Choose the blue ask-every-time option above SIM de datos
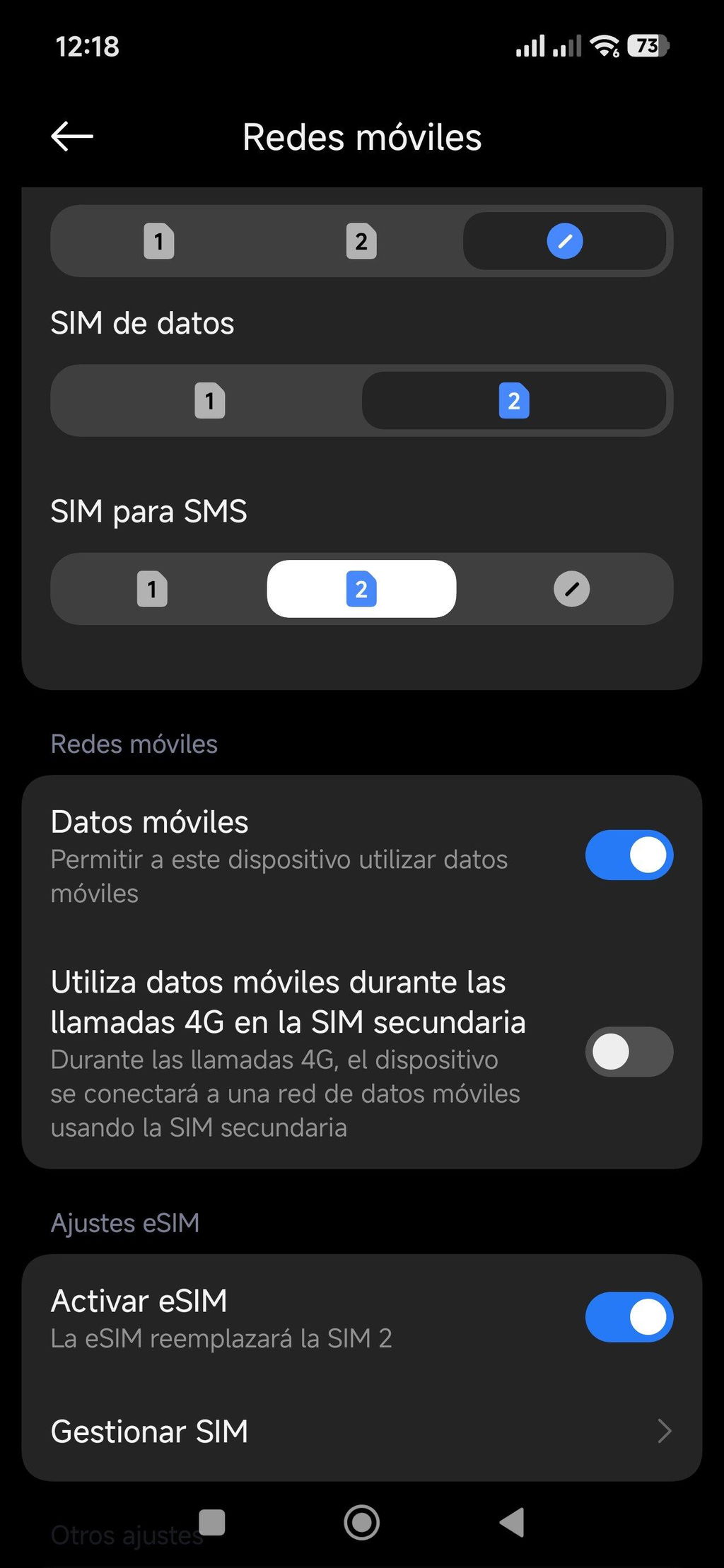The image size is (724, 1568). (565, 241)
